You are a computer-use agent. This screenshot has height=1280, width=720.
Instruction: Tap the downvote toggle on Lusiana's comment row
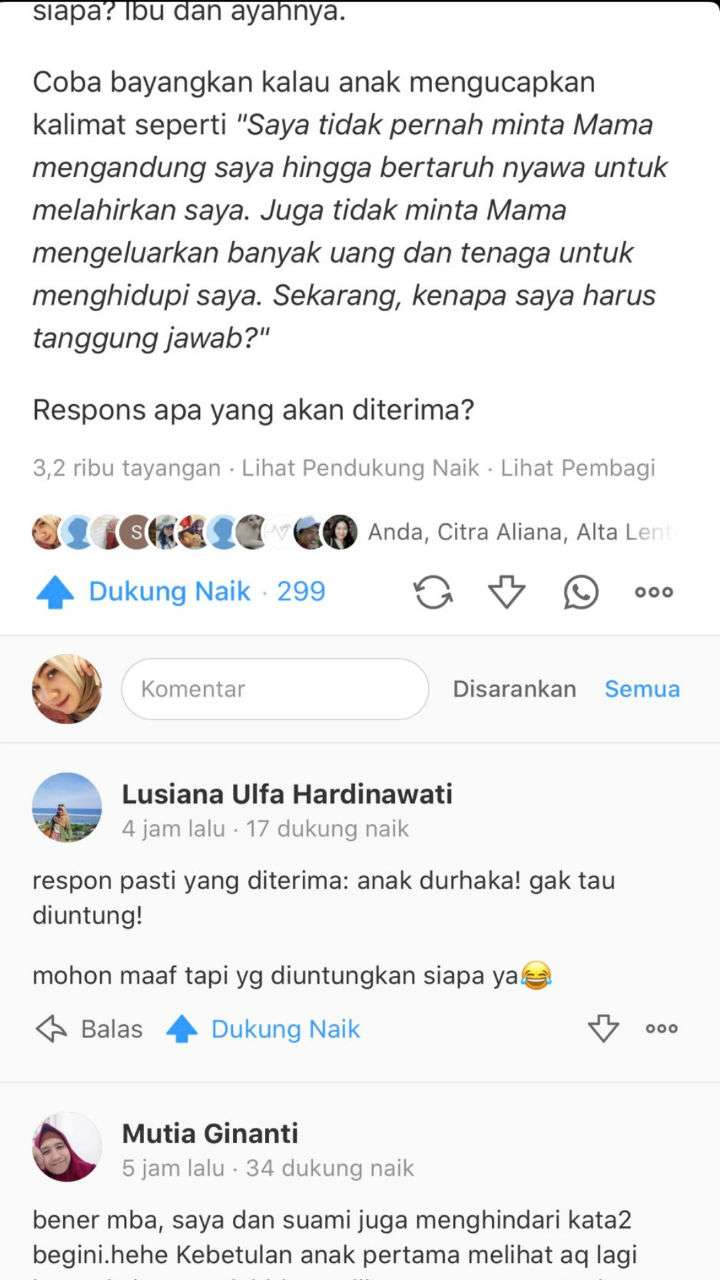(604, 1028)
